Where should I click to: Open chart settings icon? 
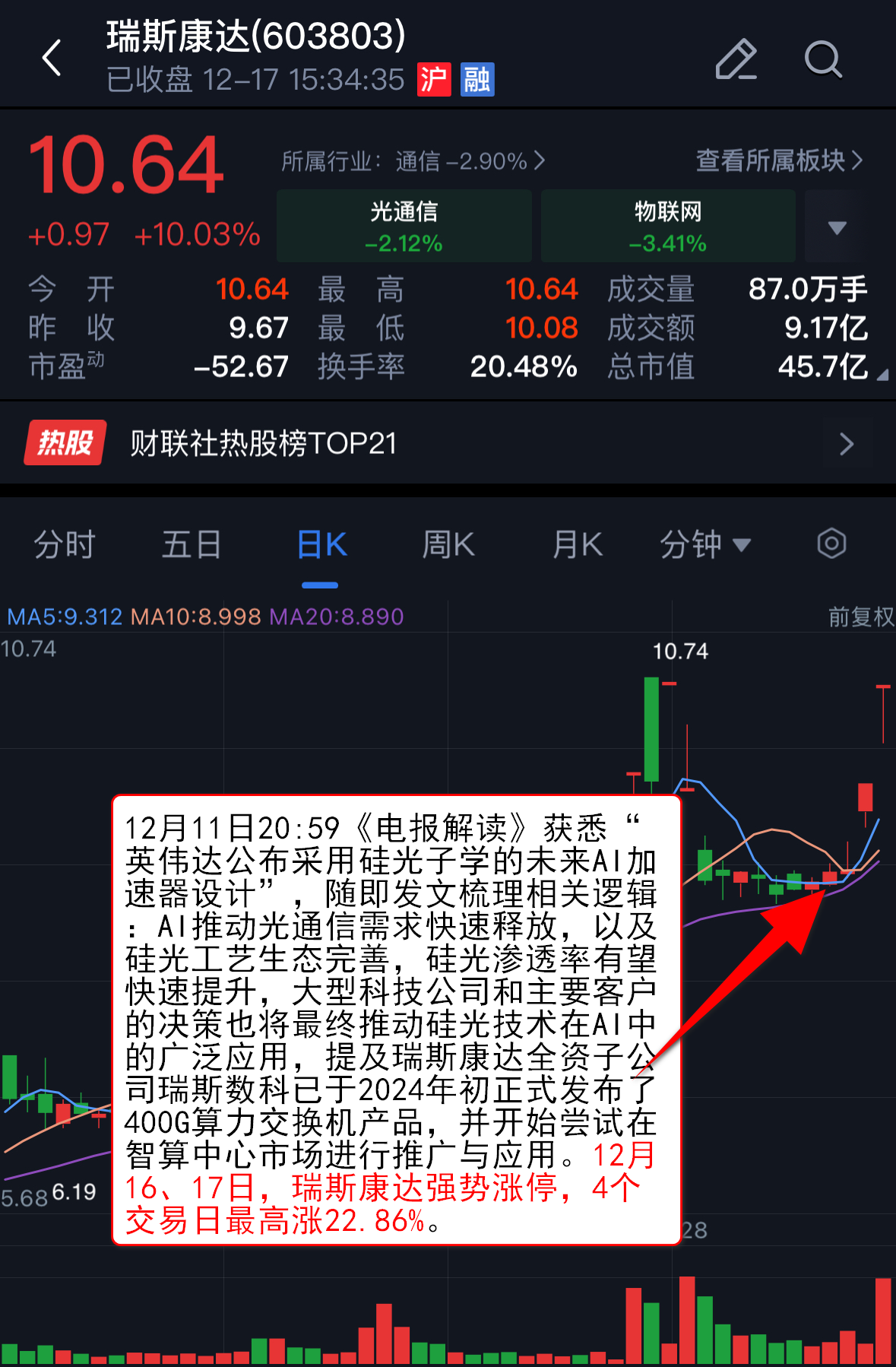coord(831,544)
